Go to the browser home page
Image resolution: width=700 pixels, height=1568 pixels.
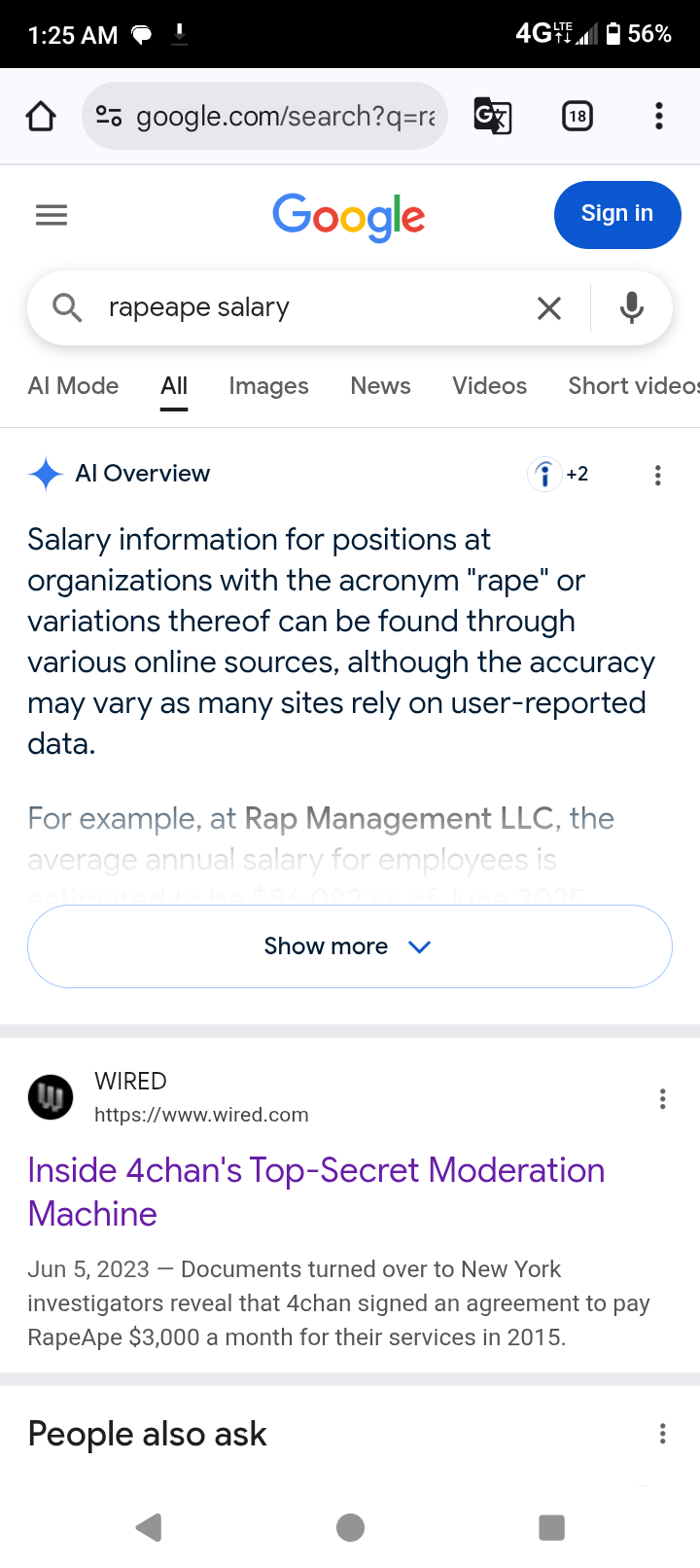[x=41, y=117]
